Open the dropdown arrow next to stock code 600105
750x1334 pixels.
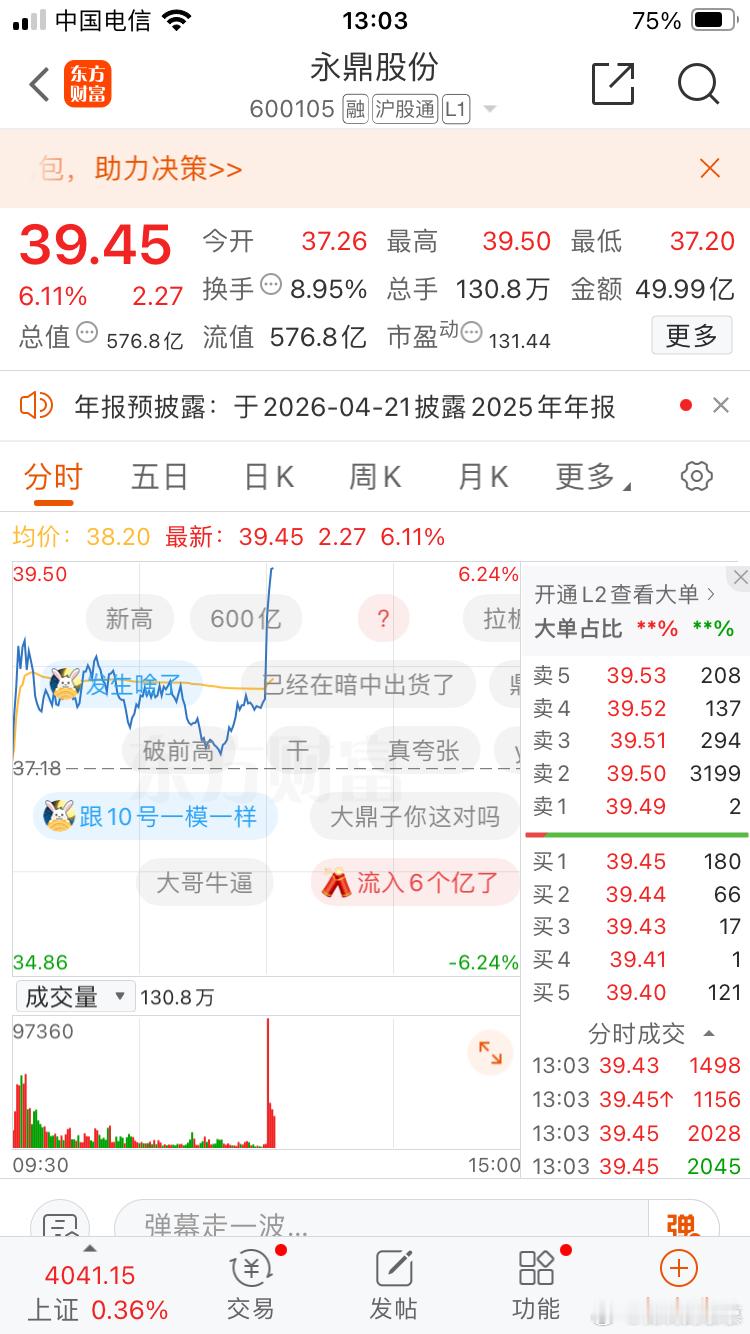(489, 110)
